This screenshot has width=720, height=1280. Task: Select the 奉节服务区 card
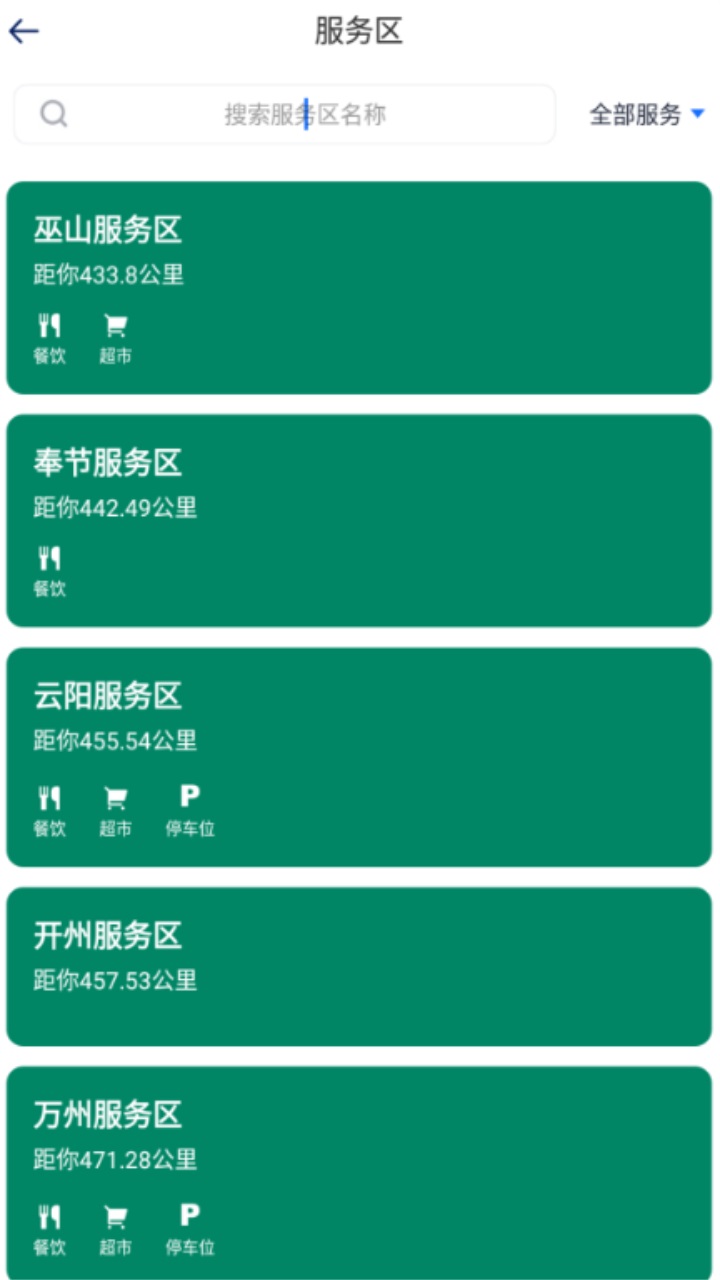coord(359,520)
